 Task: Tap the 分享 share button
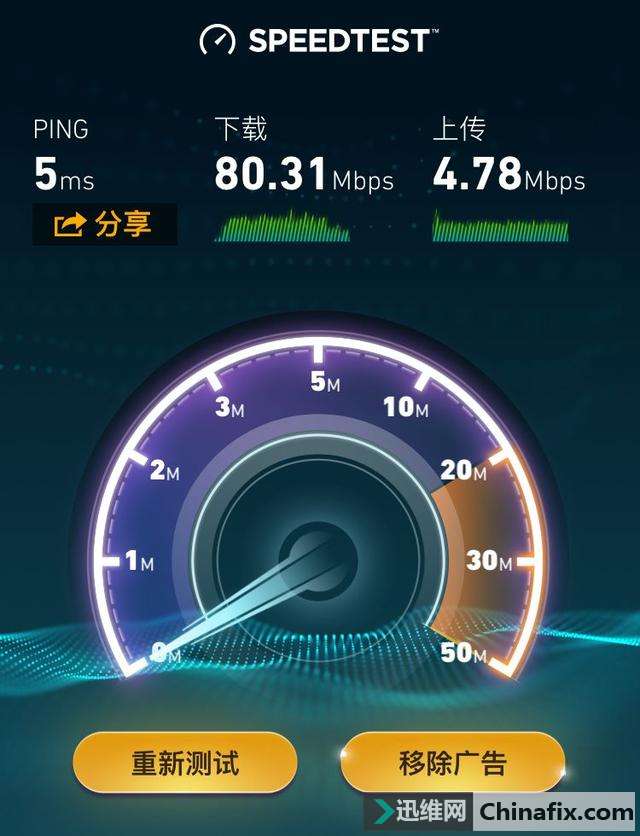click(x=104, y=225)
